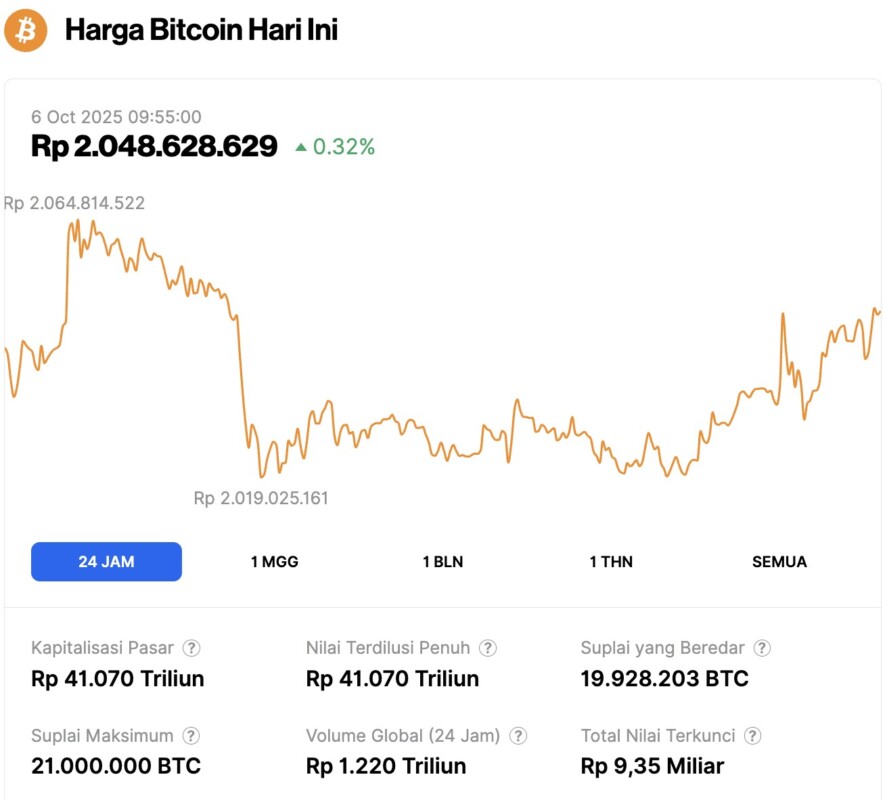The height and width of the screenshot is (800, 885).
Task: View SEMUA price history
Action: pyautogui.click(x=779, y=562)
